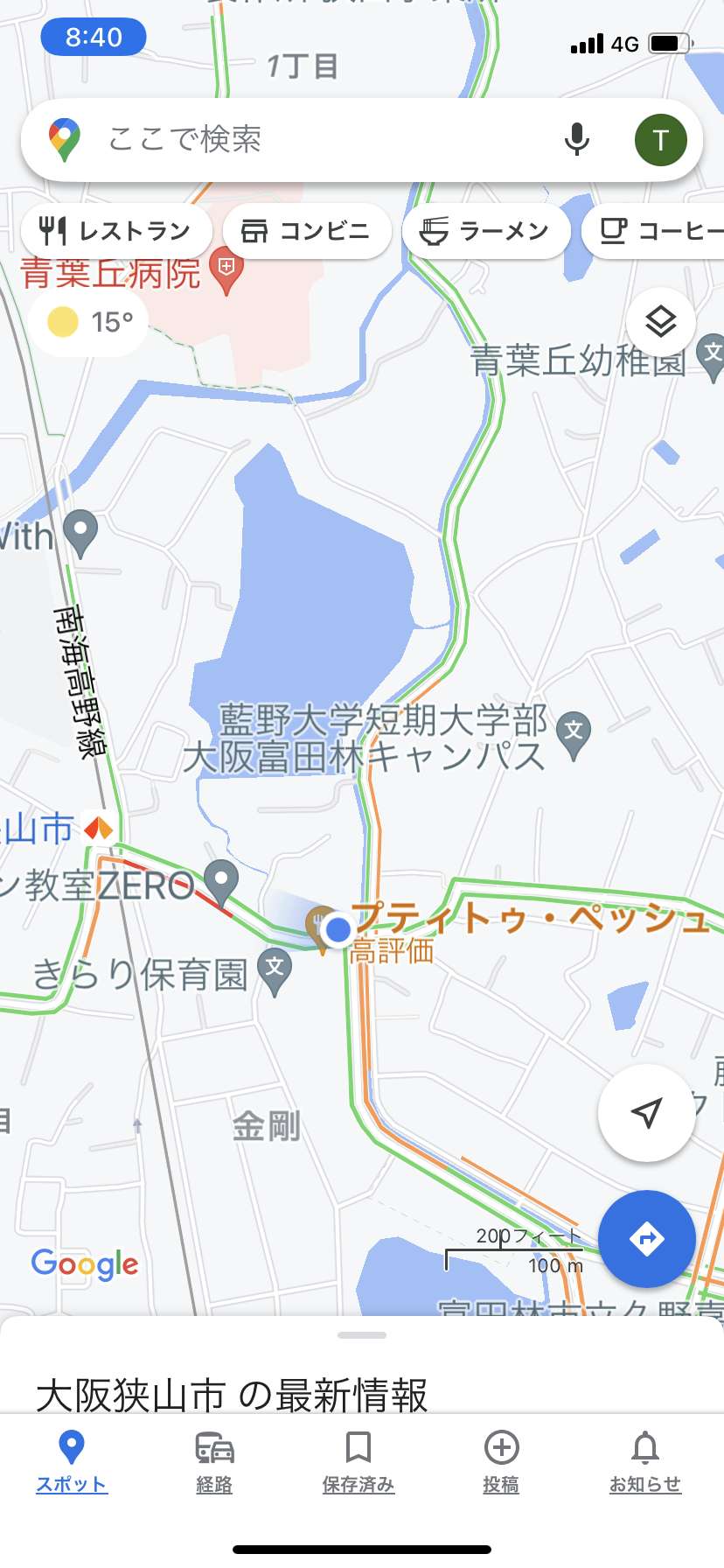Open the 藍野大学短期大学部 map pin
This screenshot has height=1568, width=724.
574,733
